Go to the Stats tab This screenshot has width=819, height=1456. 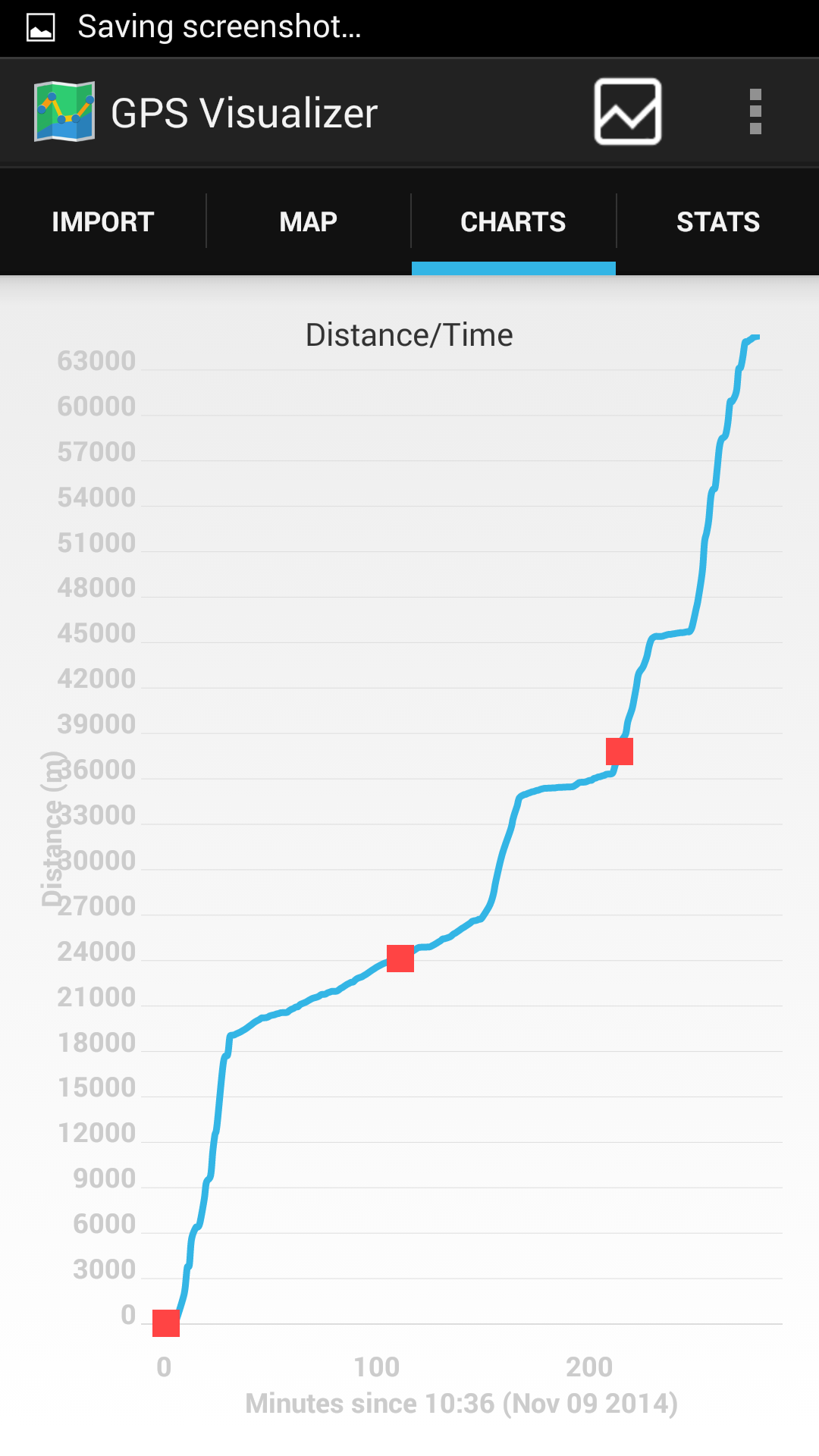[717, 221]
